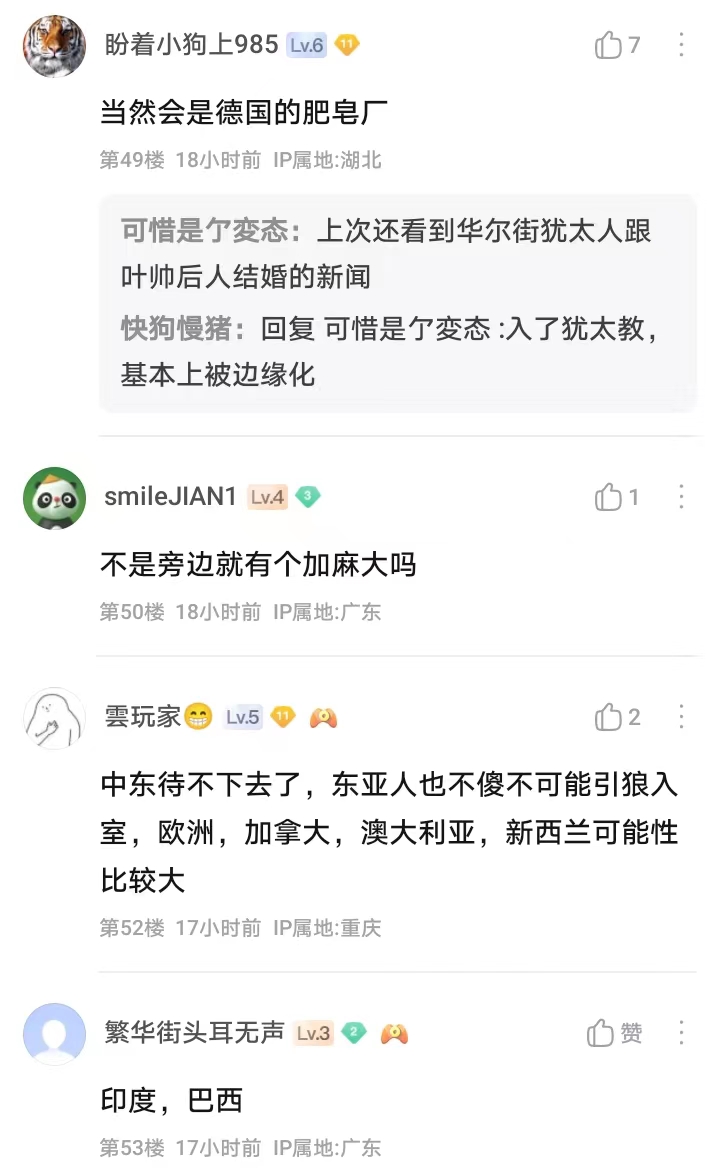
Task: View 繁华街头耳无声's profile avatar
Action: click(x=54, y=1034)
